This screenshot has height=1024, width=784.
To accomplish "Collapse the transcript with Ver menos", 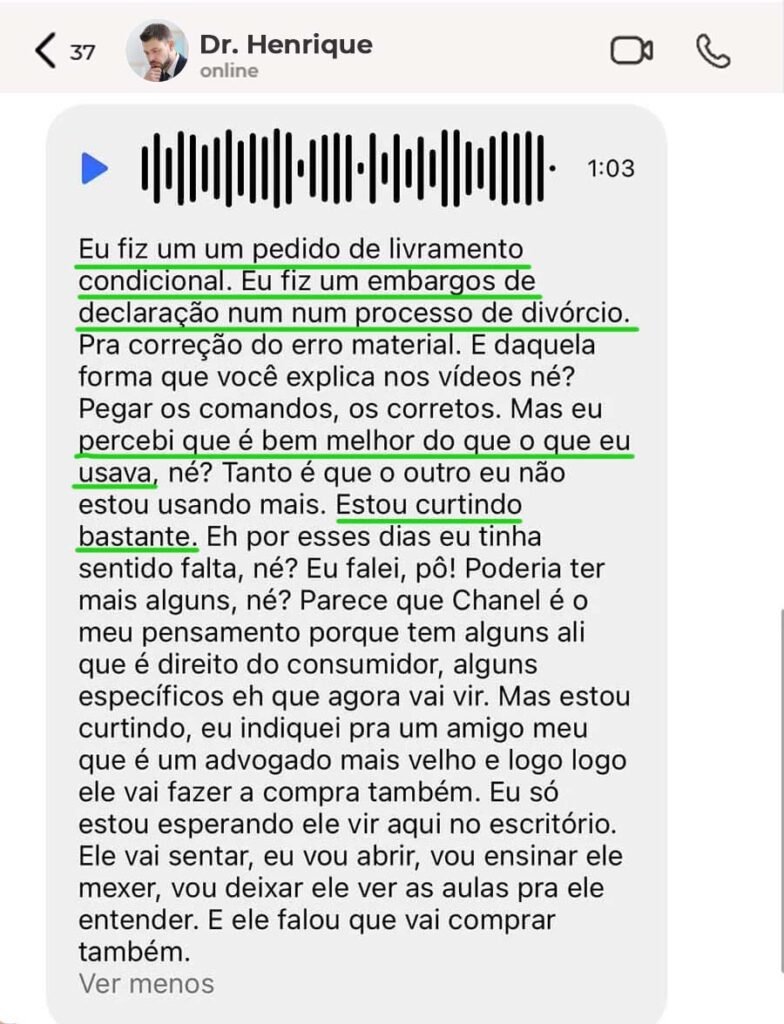I will [146, 983].
